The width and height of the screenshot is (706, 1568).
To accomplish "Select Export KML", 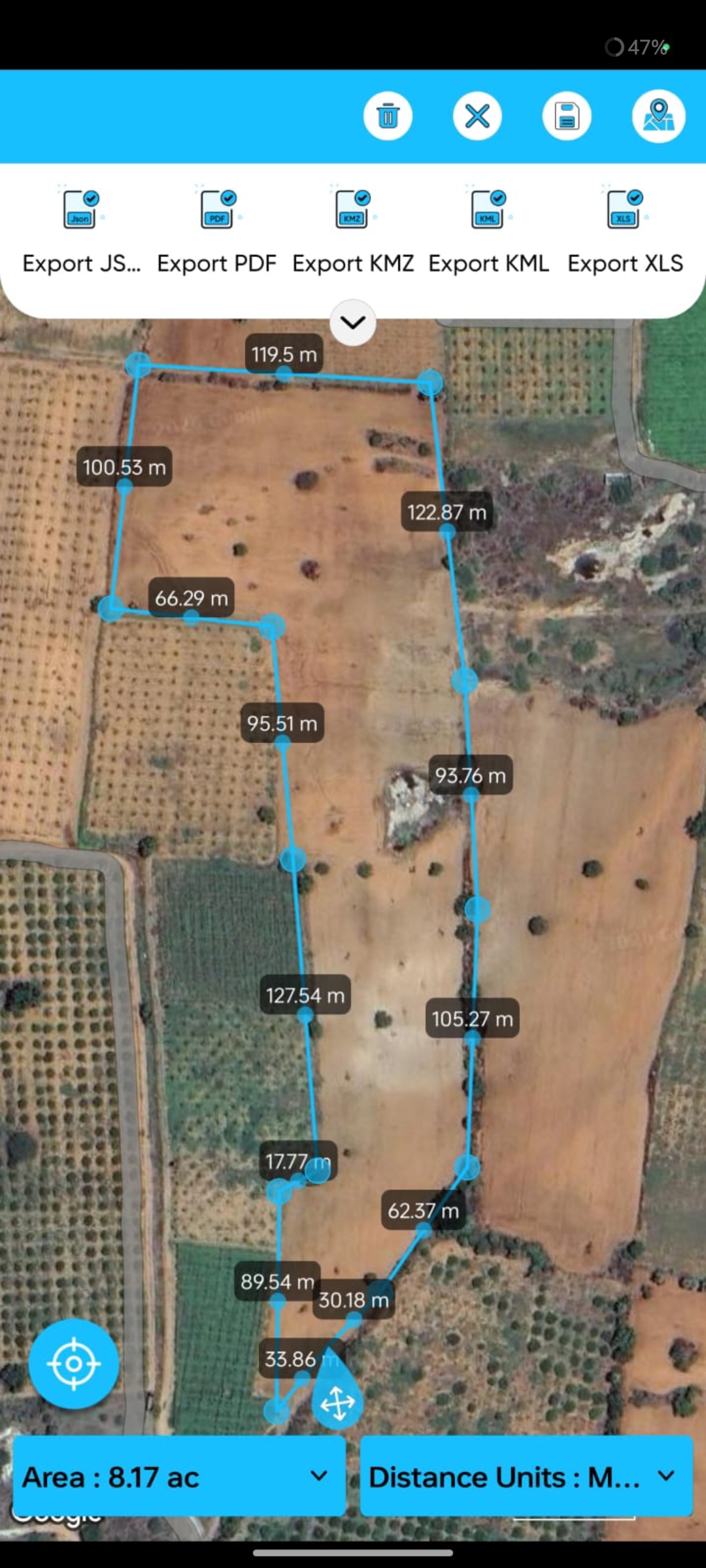I will pyautogui.click(x=488, y=230).
